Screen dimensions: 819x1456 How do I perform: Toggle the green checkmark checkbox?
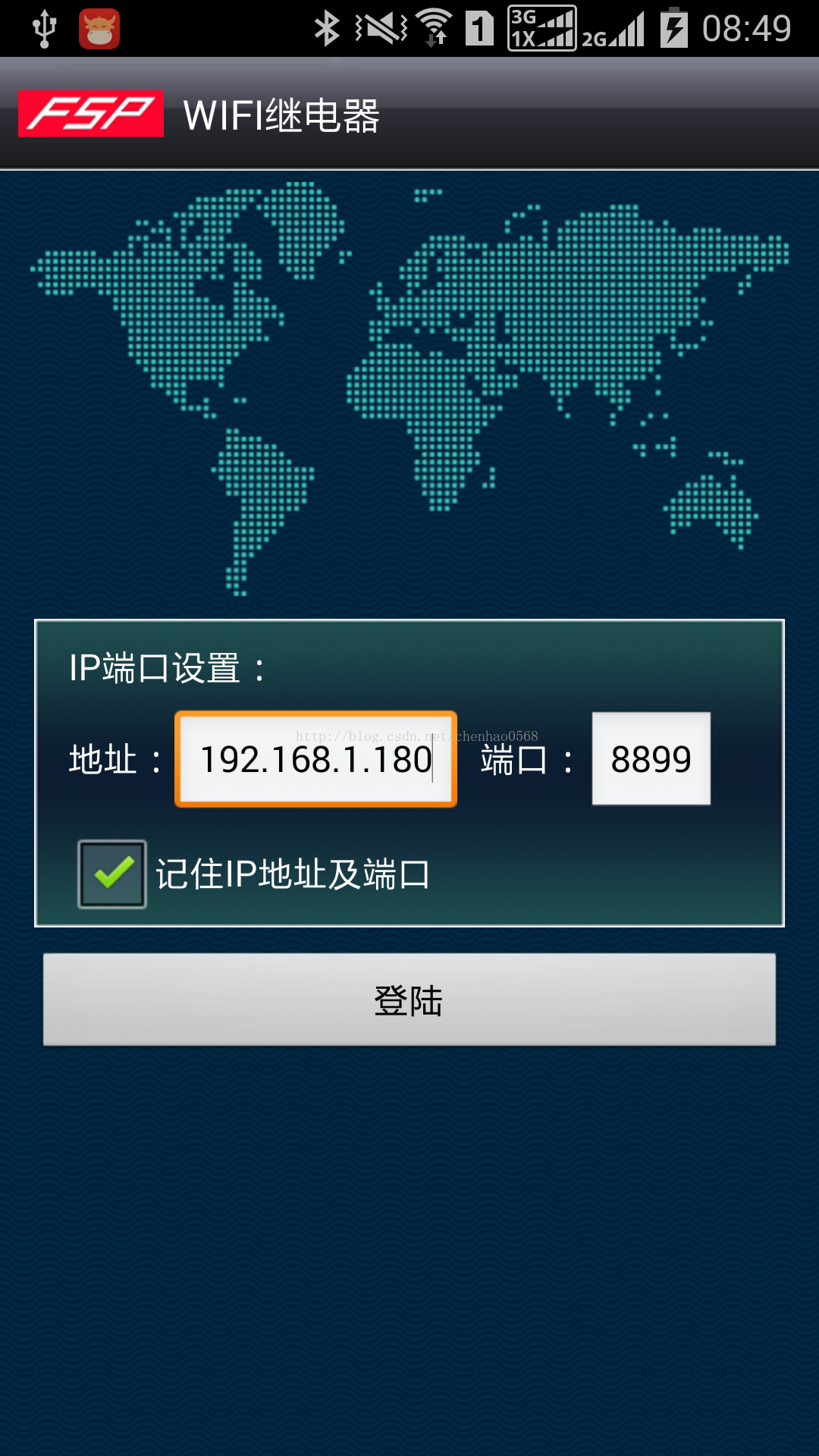pos(111,874)
